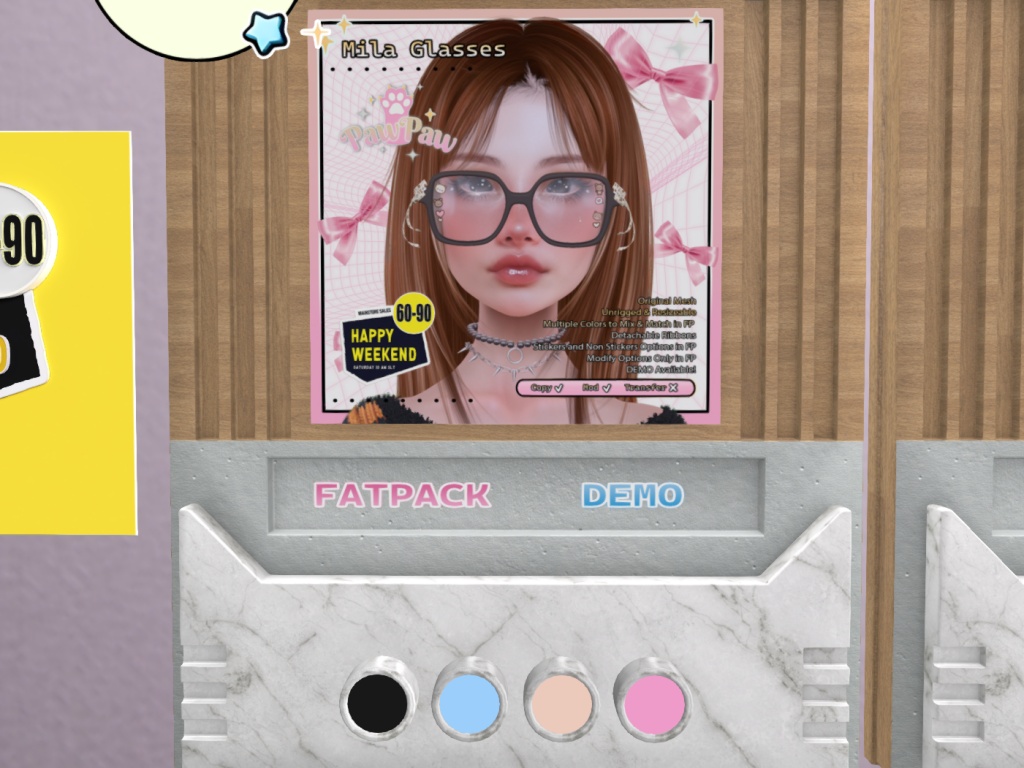1024x768 pixels.
Task: Select the FATPACK purchase option
Action: (x=402, y=494)
